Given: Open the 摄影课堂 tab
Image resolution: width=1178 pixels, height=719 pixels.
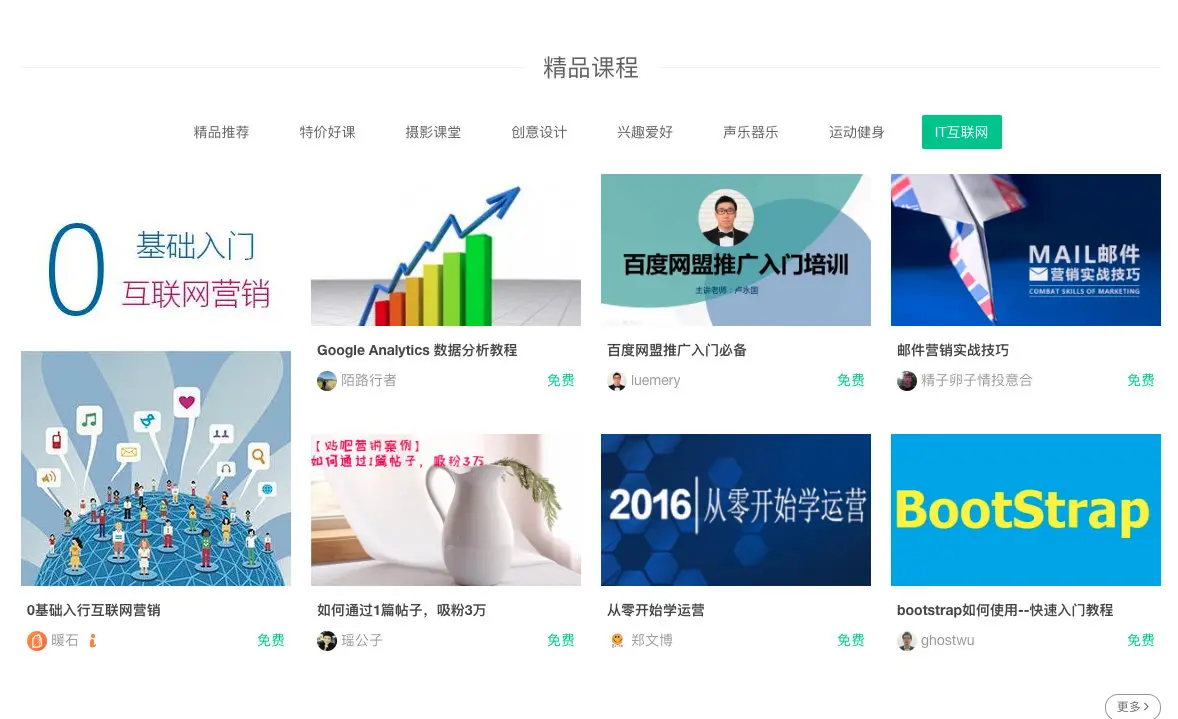Looking at the screenshot, I should tap(433, 132).
